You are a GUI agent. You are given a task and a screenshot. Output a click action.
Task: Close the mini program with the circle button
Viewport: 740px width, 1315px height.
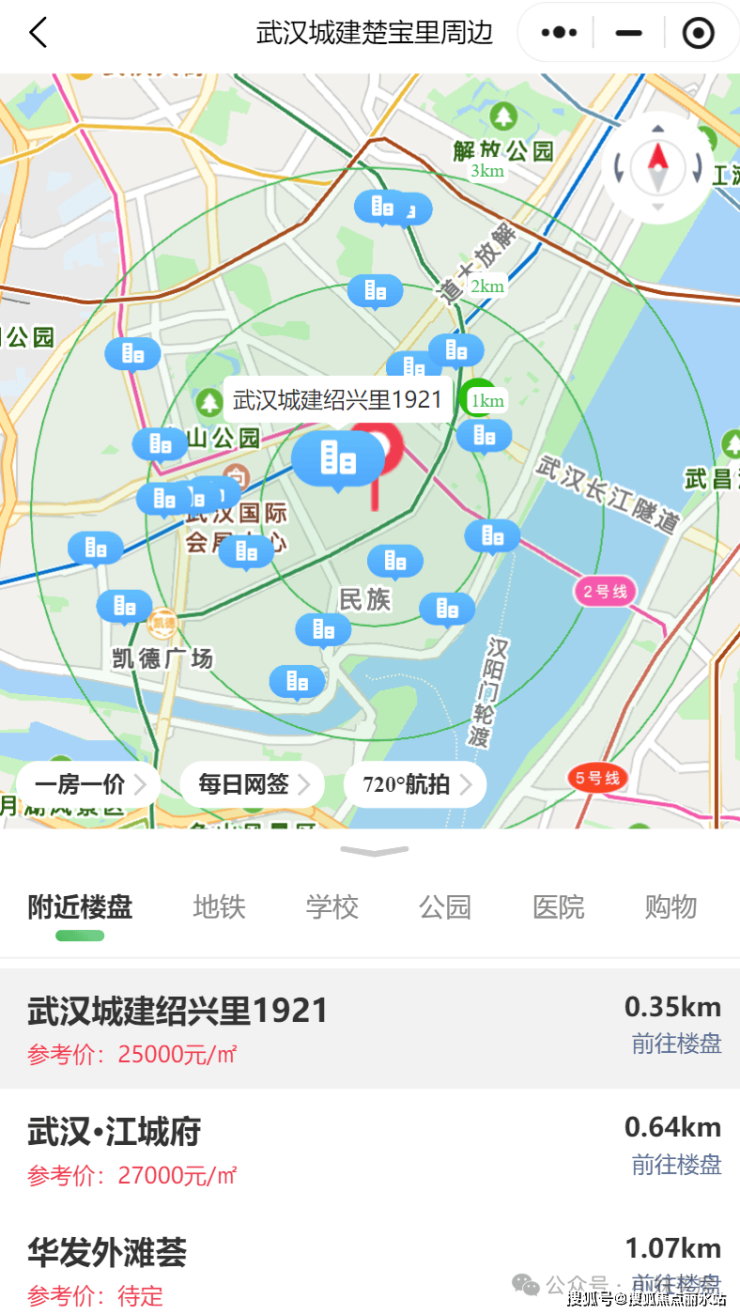pos(697,33)
